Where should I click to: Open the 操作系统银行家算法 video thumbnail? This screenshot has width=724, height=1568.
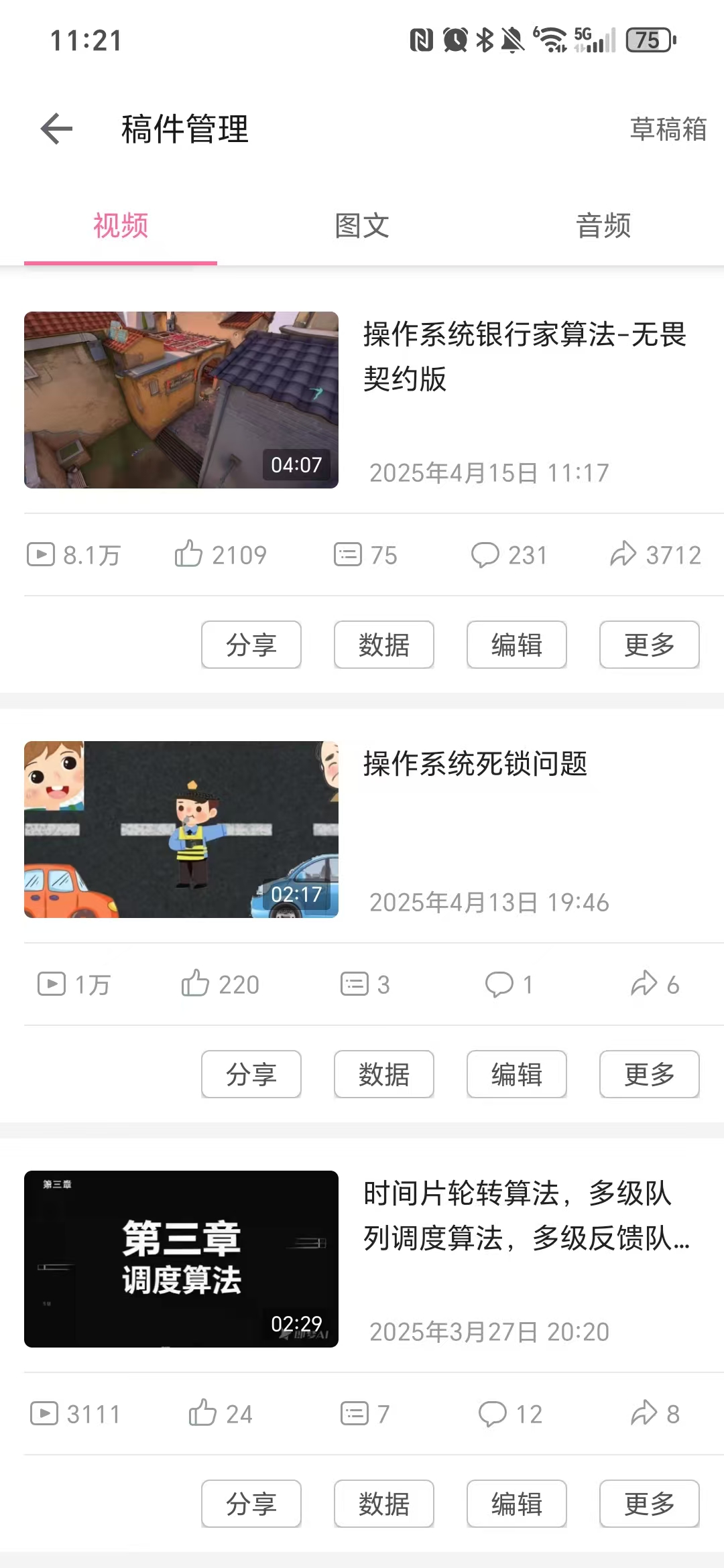pos(181,400)
